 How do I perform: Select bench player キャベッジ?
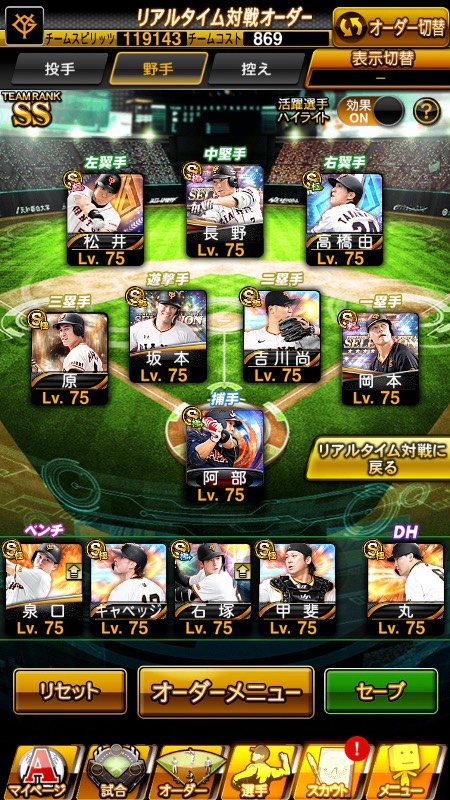(128, 589)
